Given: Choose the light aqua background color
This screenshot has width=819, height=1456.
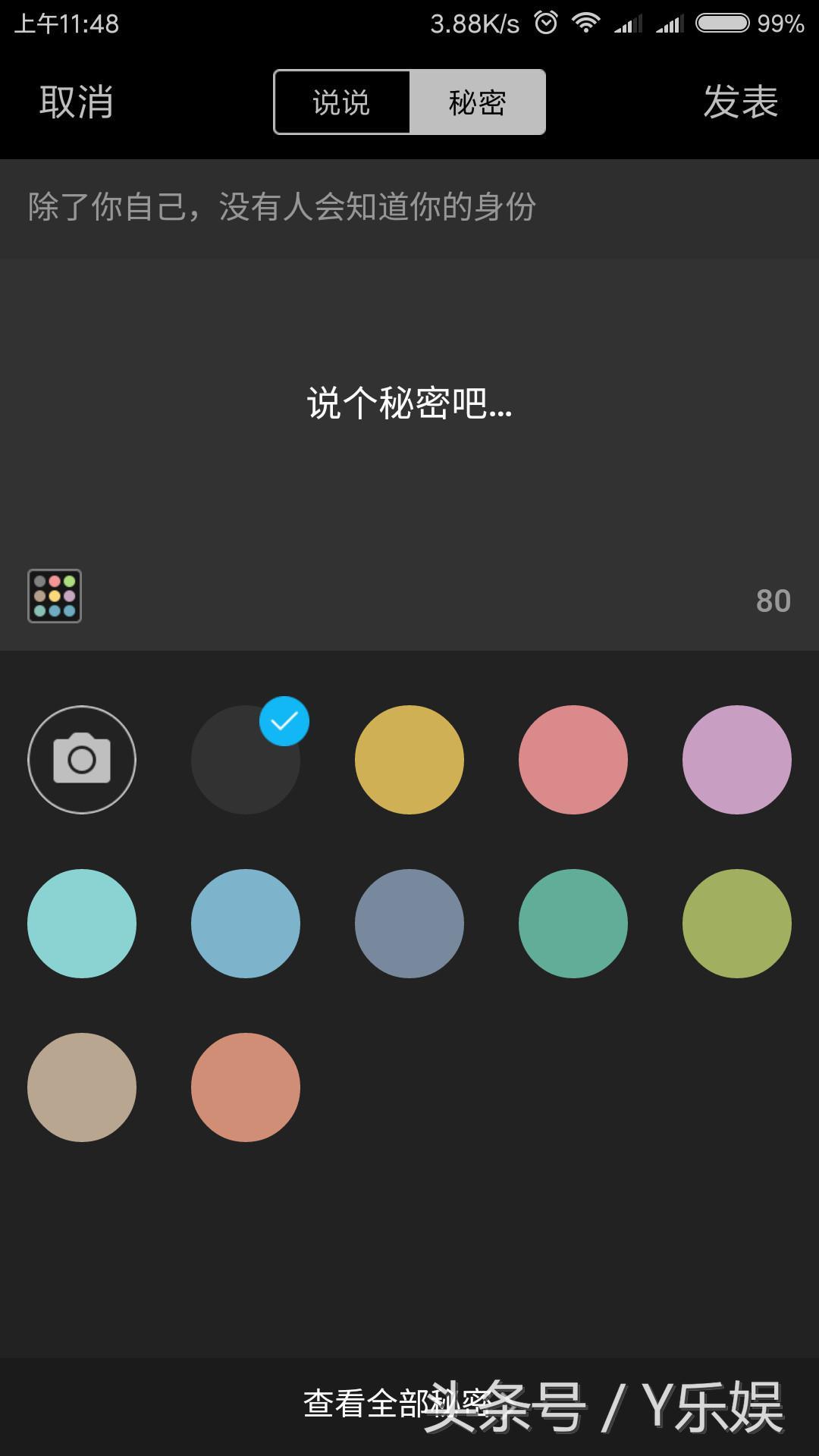Looking at the screenshot, I should pos(82,924).
